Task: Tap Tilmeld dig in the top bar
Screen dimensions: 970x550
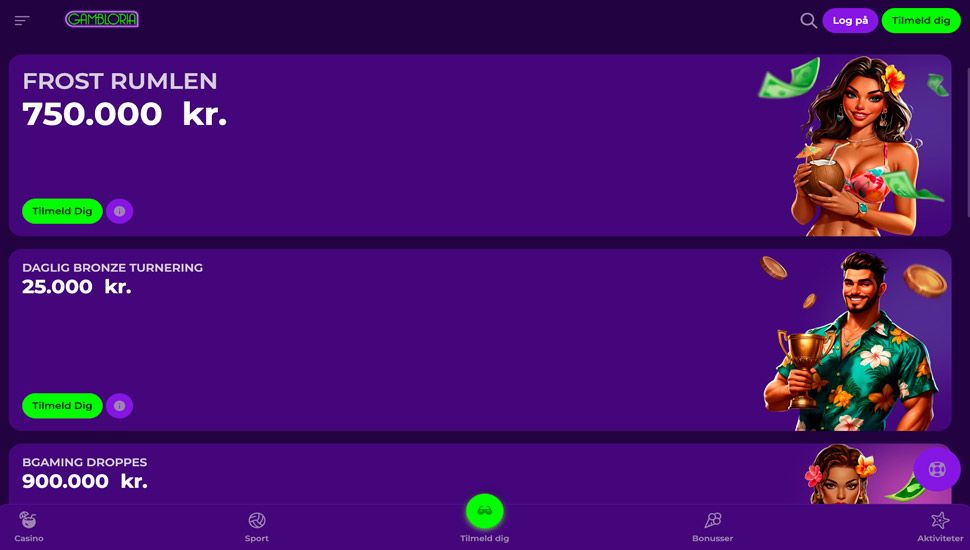Action: coord(921,20)
